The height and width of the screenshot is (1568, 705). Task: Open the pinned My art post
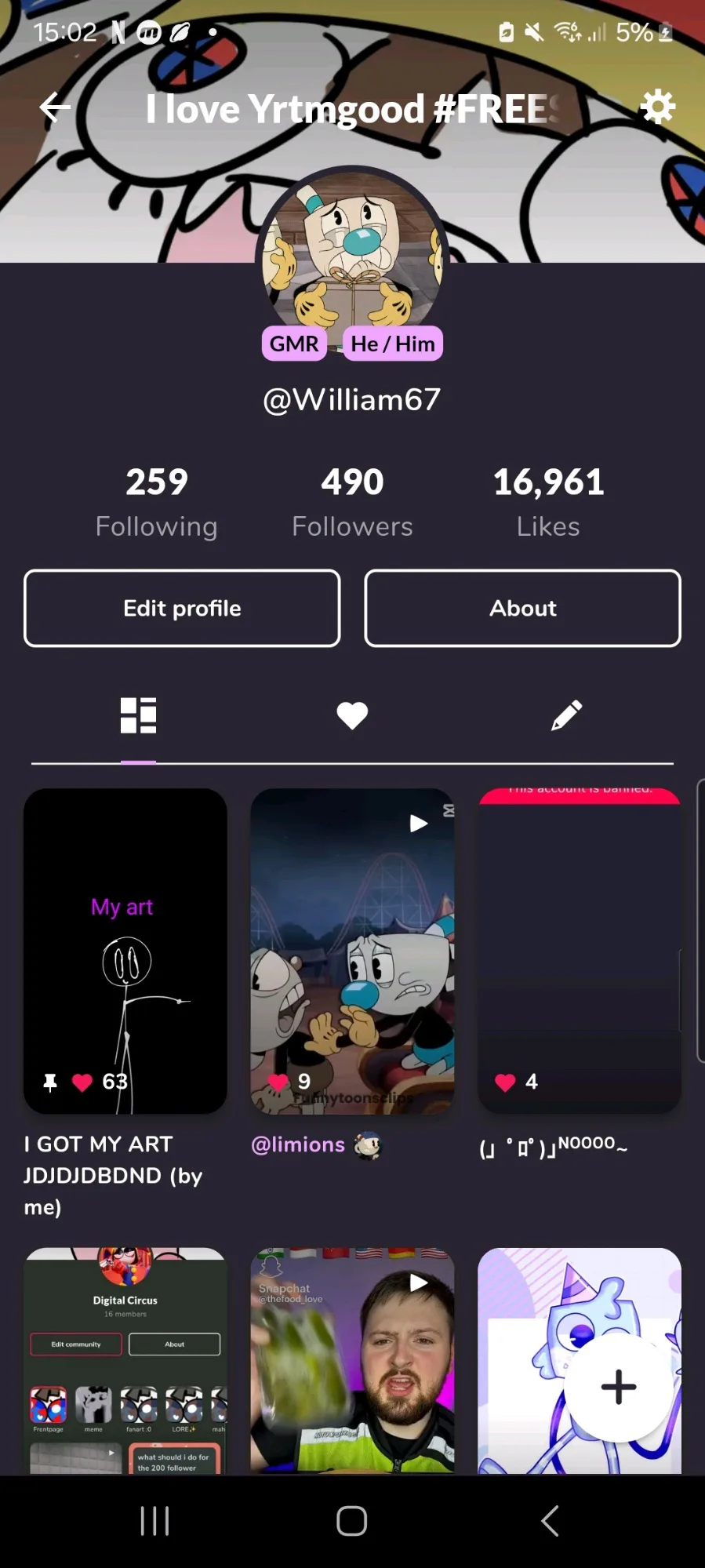(x=125, y=951)
